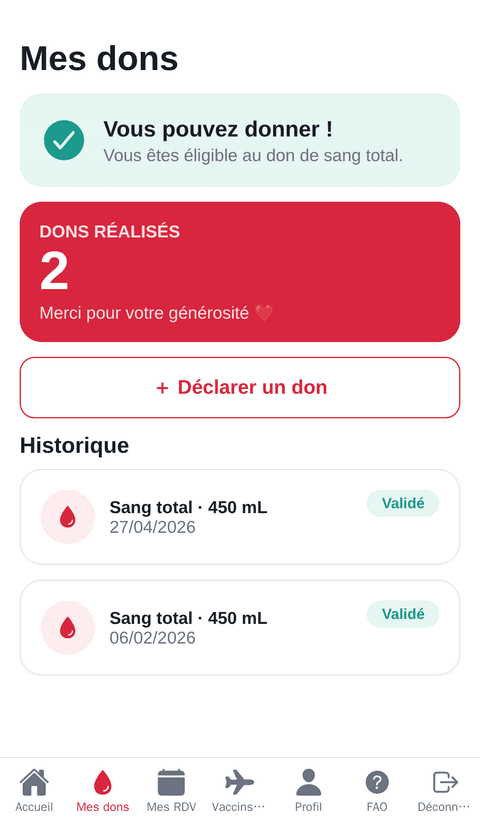Viewport: 480px width, 817px height.
Task: Open the Vaccins travel tab
Action: tap(240, 790)
